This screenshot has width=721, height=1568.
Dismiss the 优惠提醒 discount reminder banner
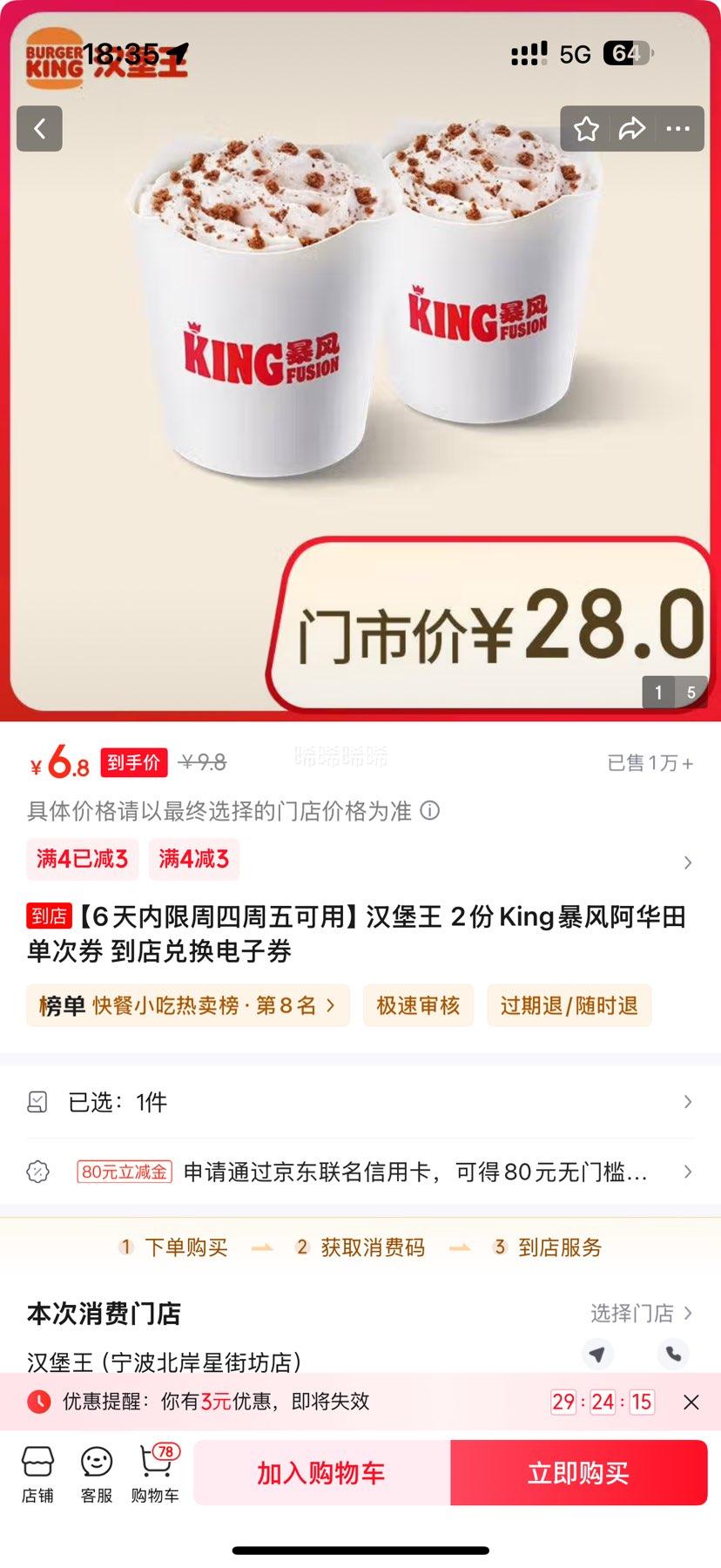click(x=691, y=1402)
